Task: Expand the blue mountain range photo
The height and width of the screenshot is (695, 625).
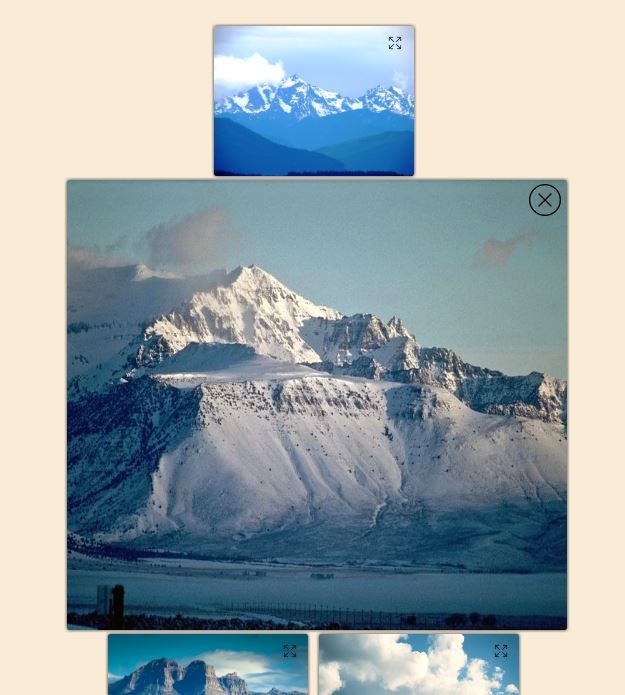Action: (395, 43)
